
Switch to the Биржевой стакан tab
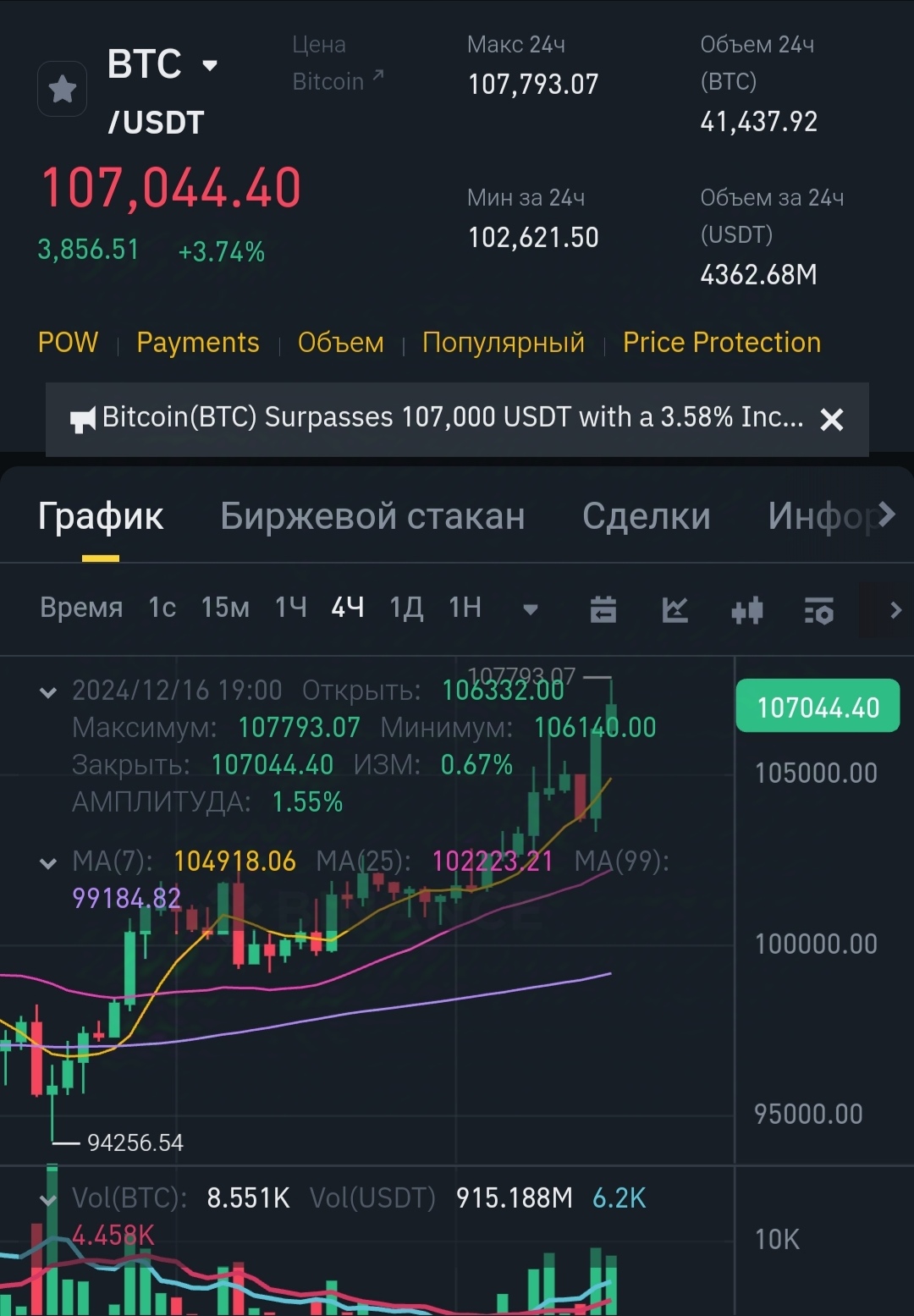pyautogui.click(x=372, y=516)
